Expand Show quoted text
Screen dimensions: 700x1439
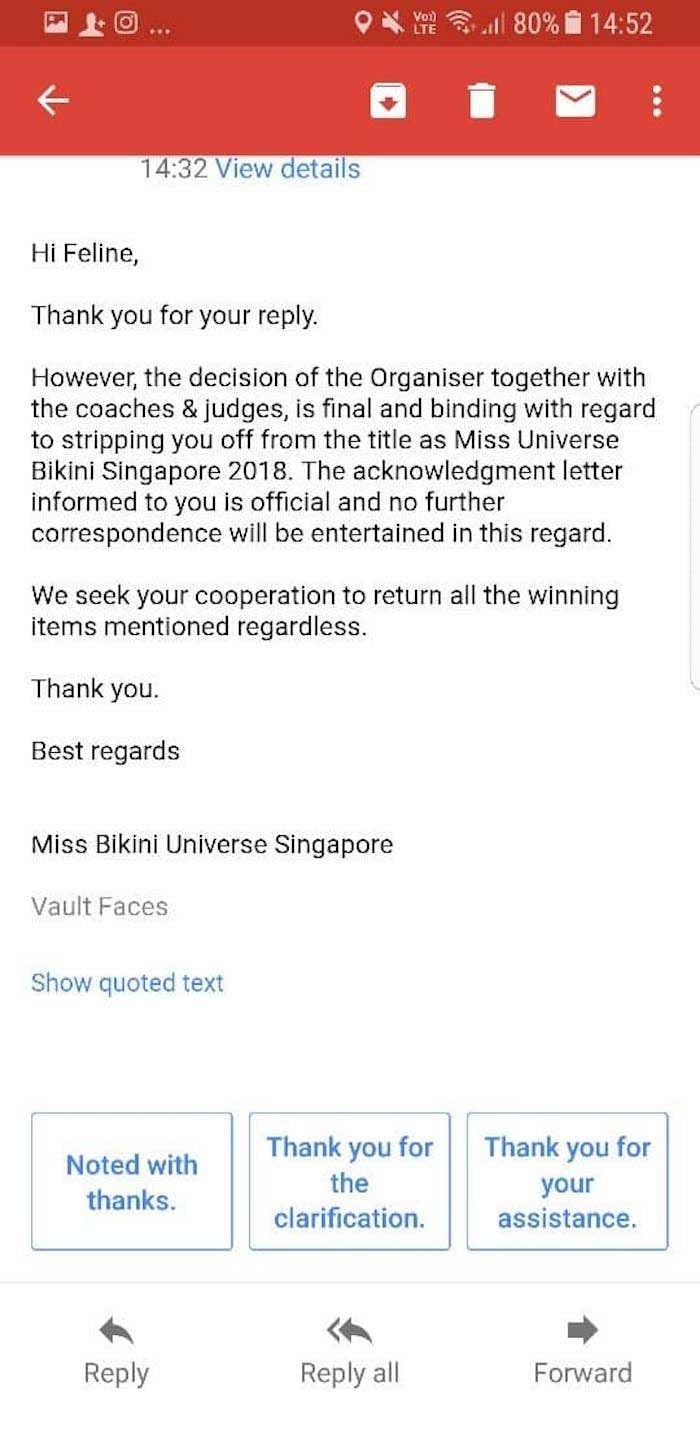click(127, 982)
